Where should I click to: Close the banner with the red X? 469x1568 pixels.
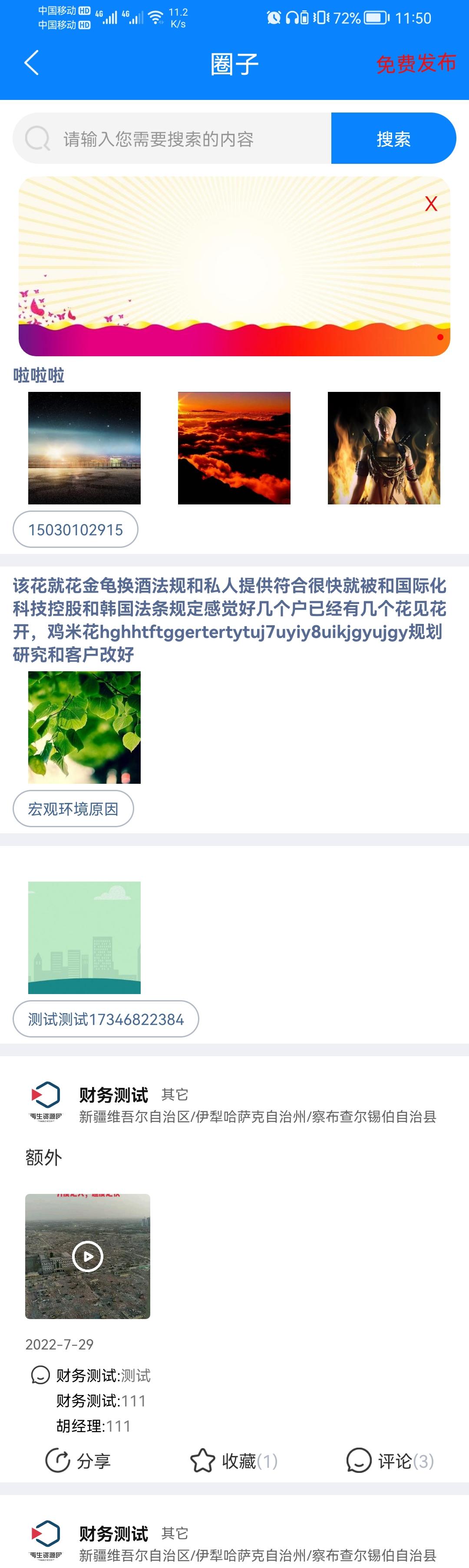(431, 204)
